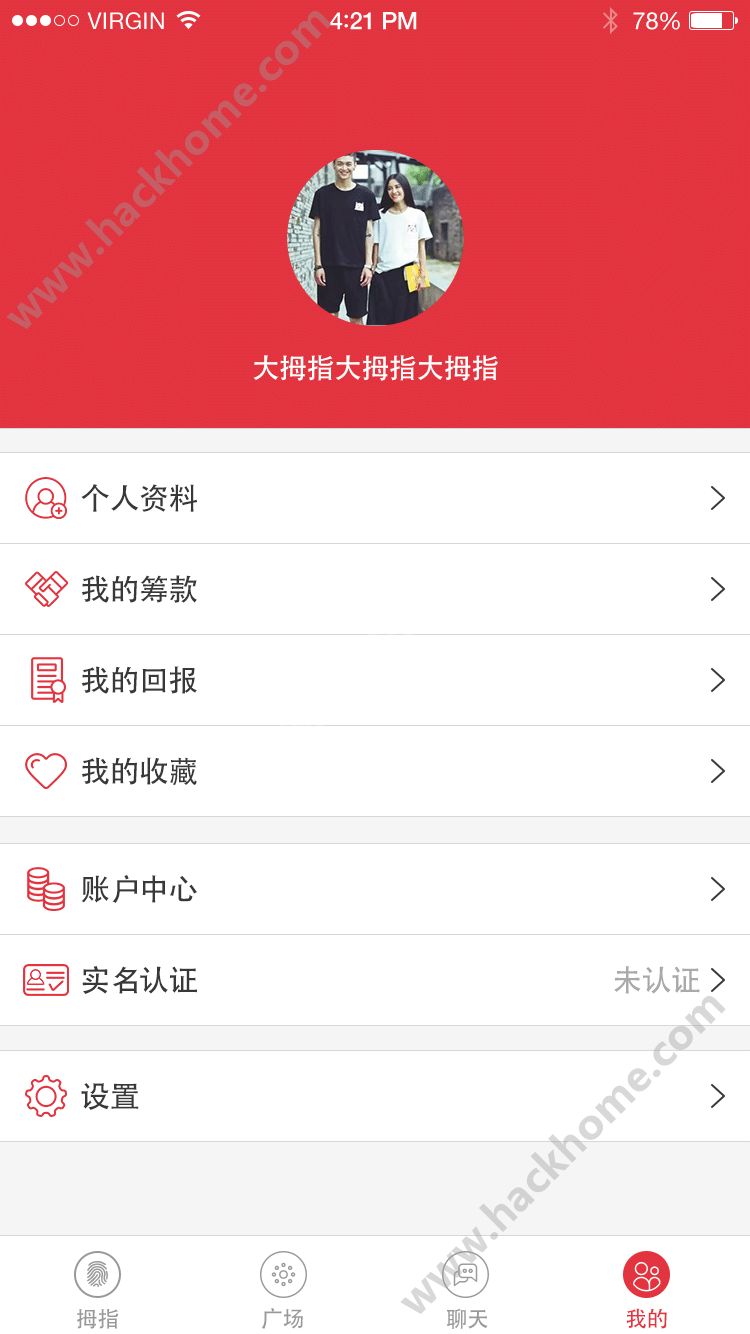Screen dimensions: 750x1334
Task: Tap the profile avatar photo
Action: [x=375, y=238]
